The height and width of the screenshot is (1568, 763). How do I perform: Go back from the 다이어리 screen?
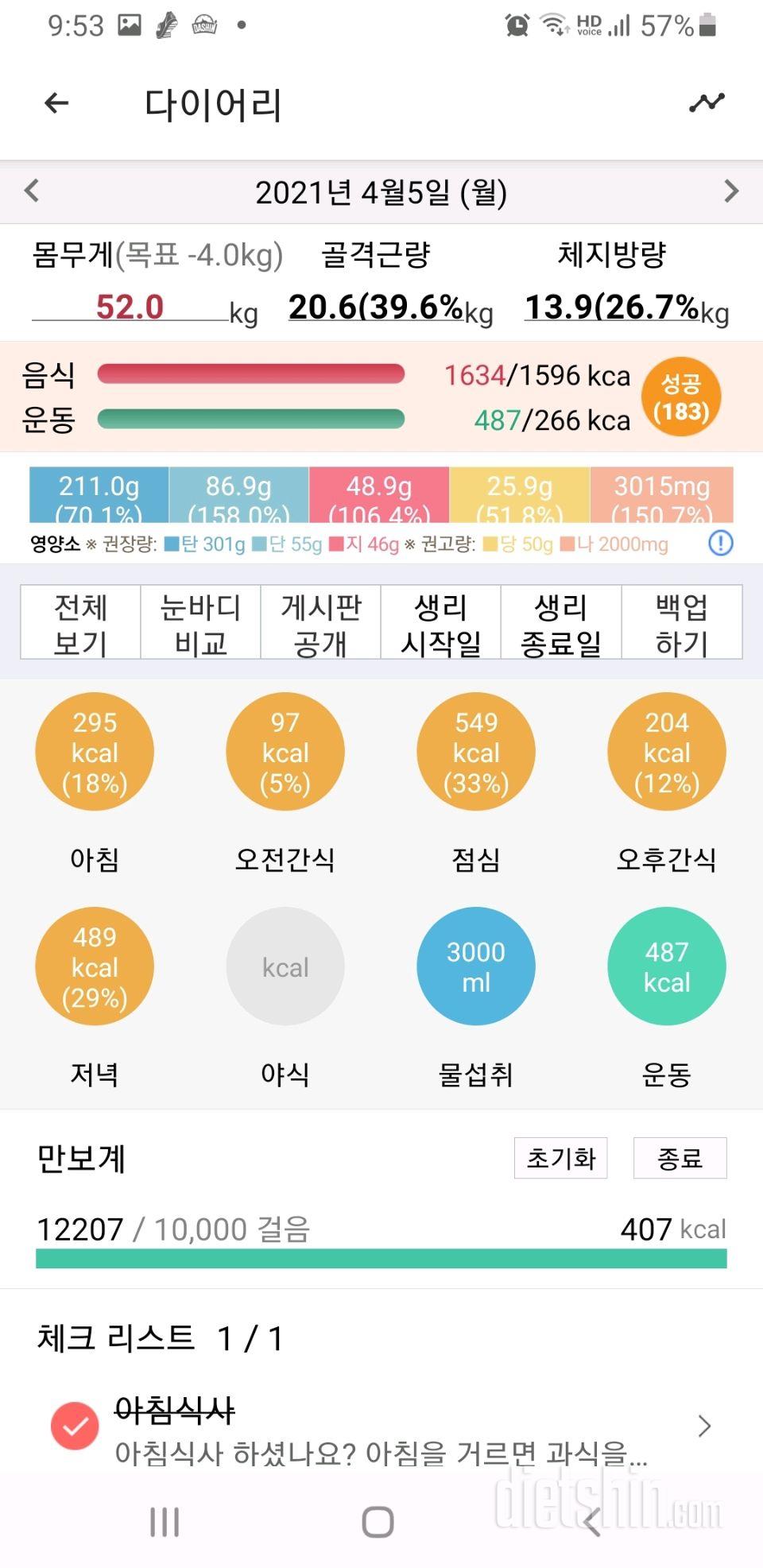(x=56, y=103)
